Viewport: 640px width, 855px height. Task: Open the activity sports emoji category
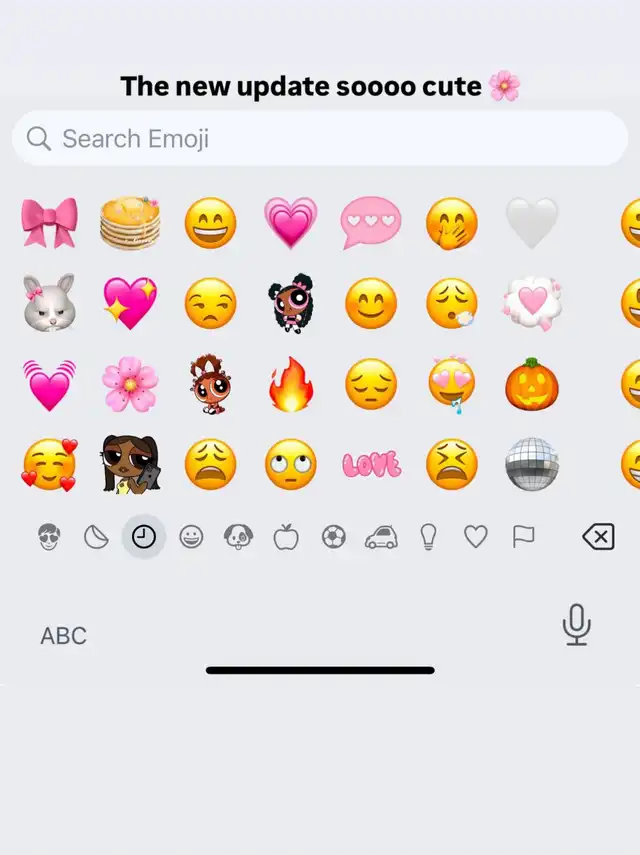pos(333,538)
